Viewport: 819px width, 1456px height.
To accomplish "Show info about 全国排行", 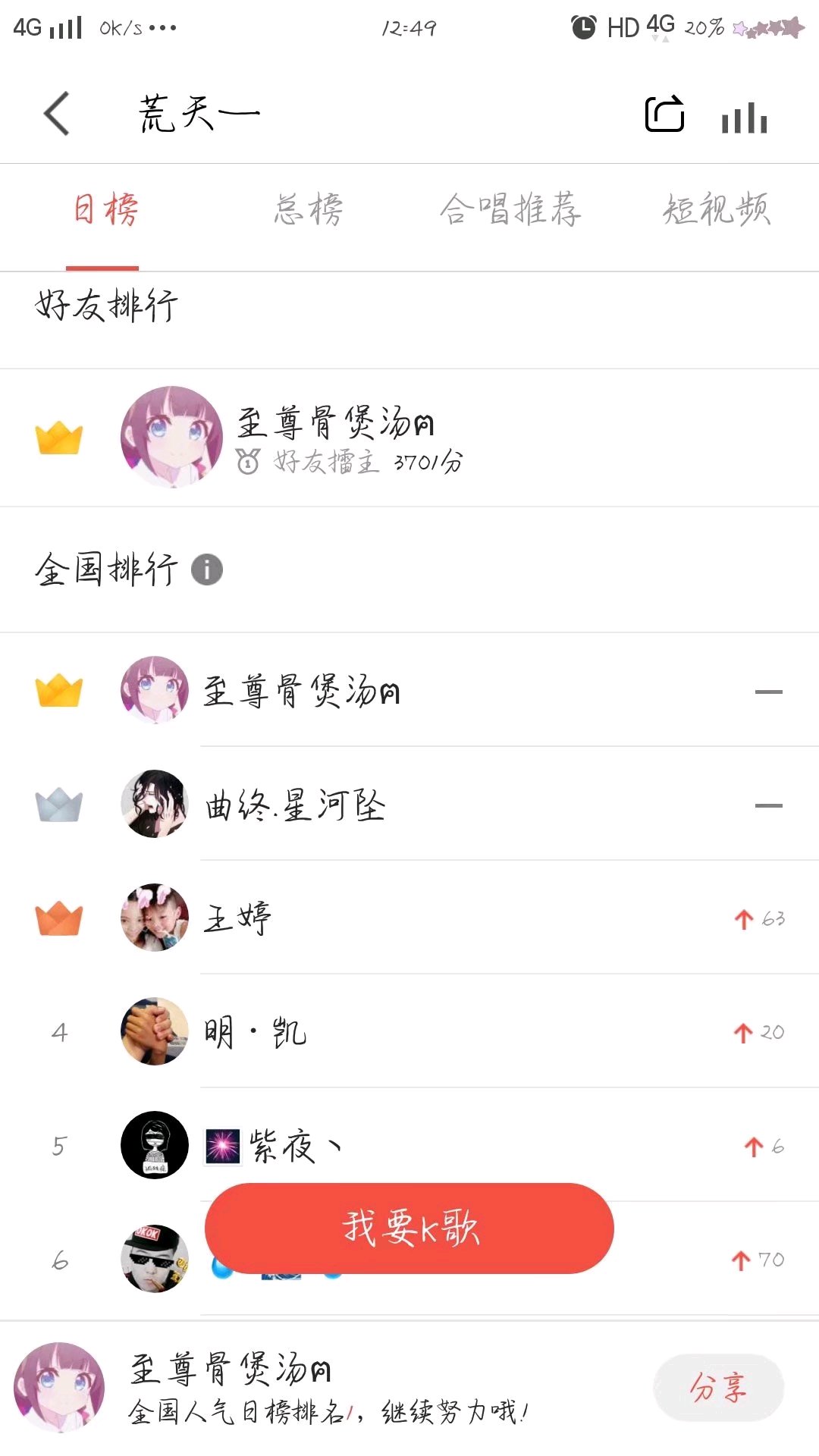I will tap(207, 570).
